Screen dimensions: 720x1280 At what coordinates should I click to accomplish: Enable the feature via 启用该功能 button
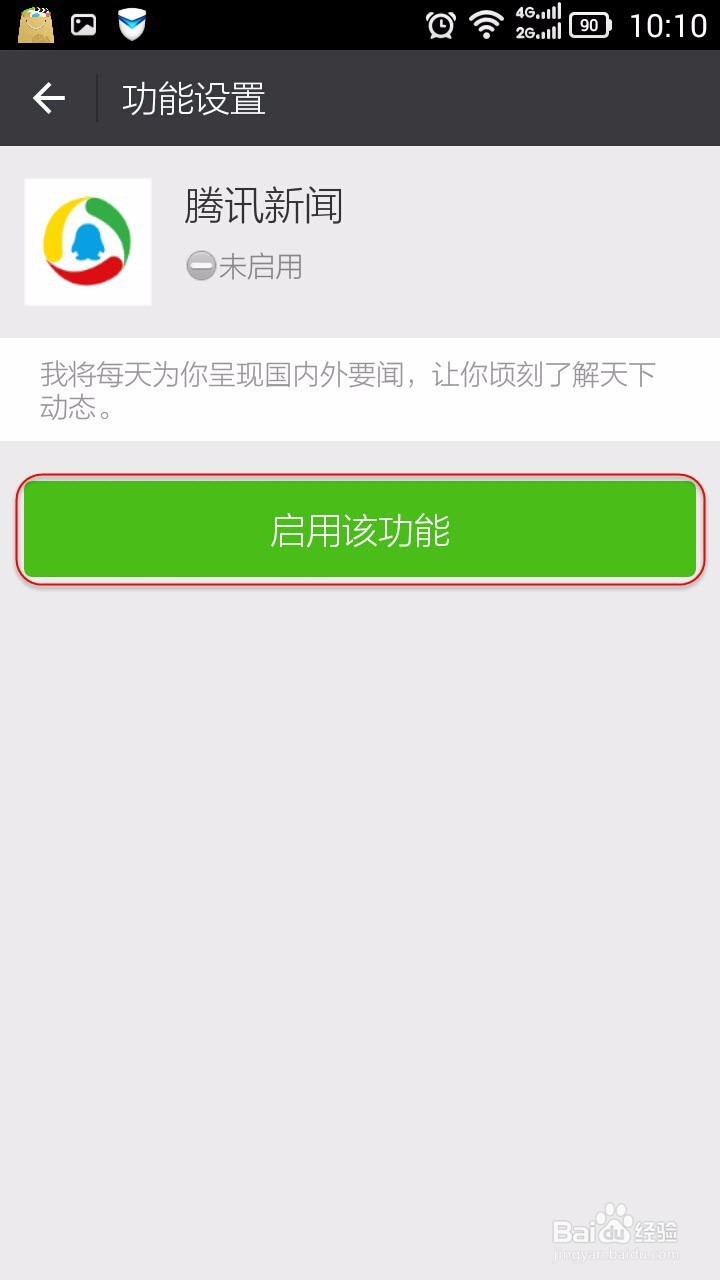coord(360,528)
